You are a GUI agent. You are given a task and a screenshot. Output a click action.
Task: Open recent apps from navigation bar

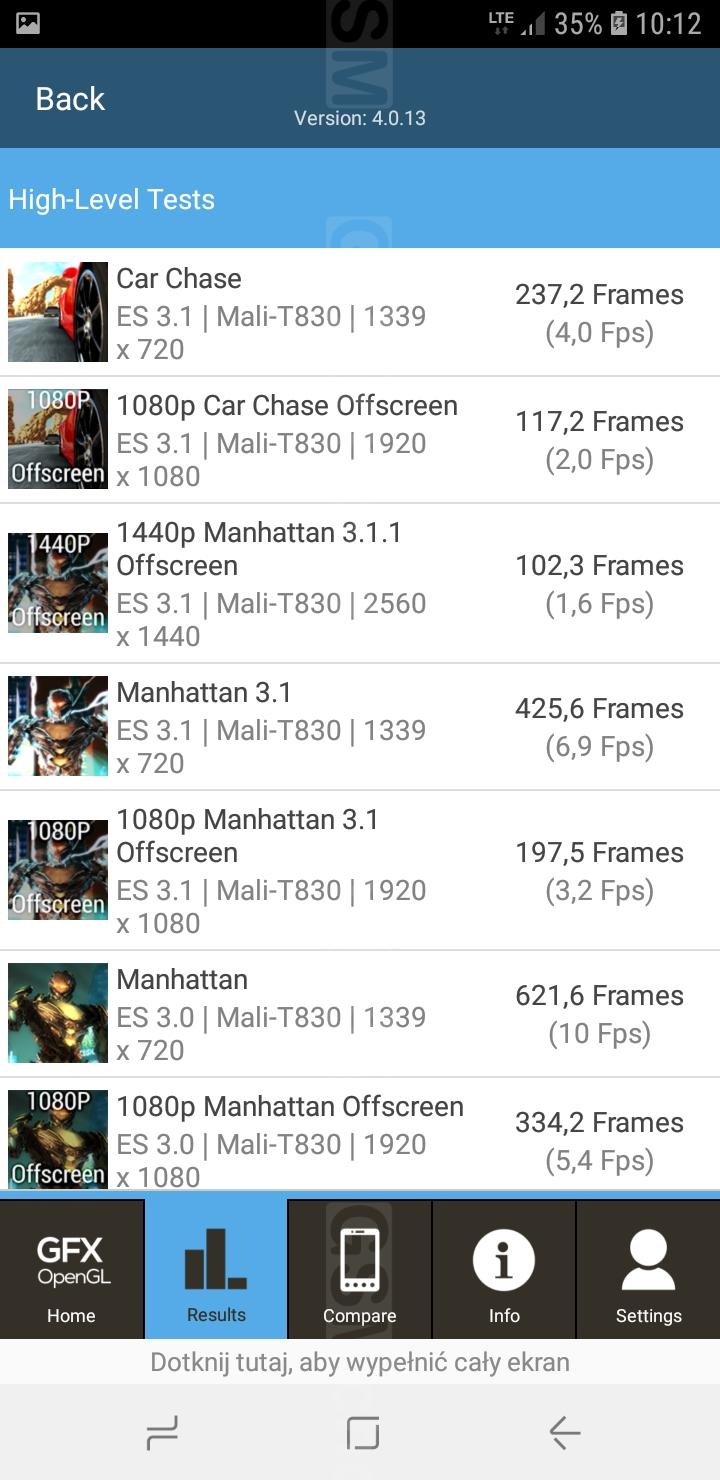[x=162, y=1433]
